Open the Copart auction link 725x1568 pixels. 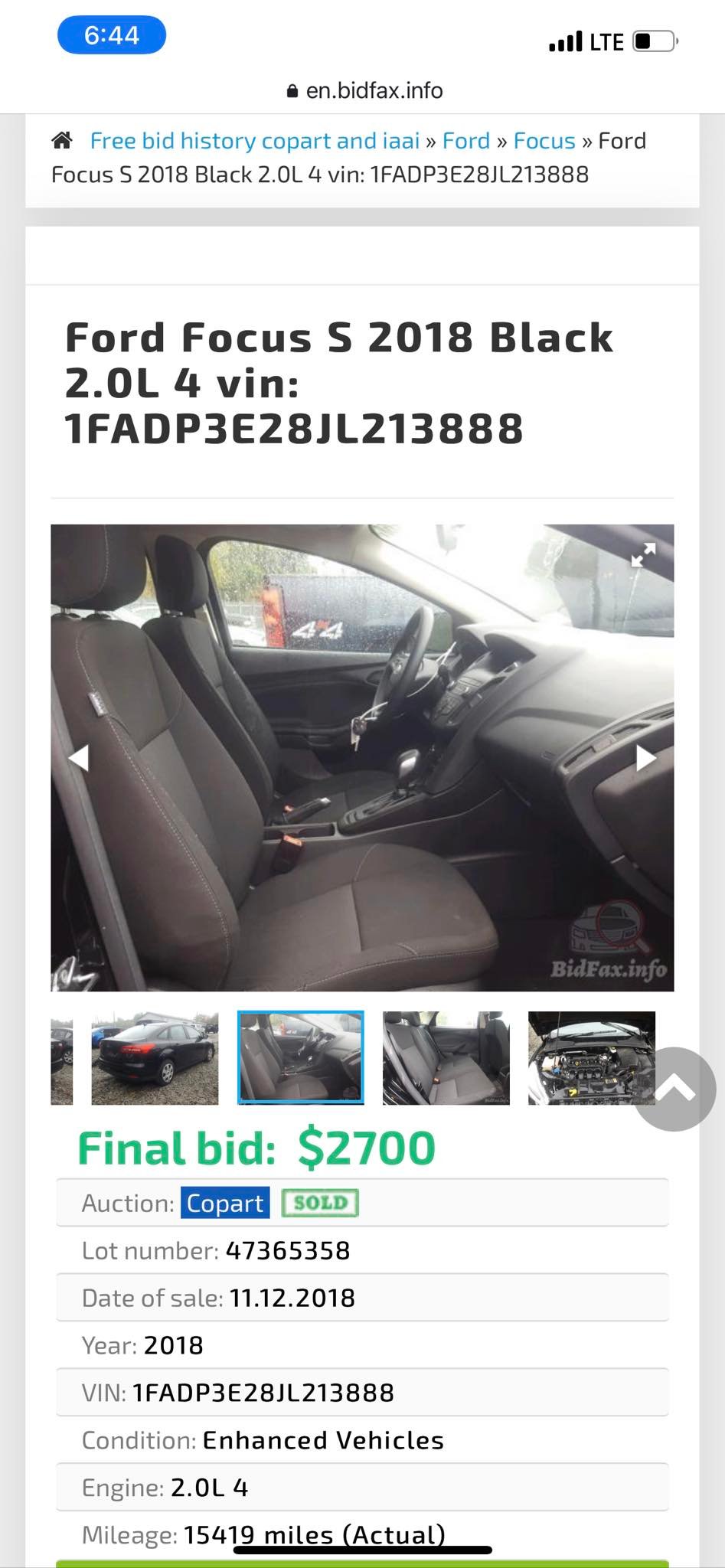[225, 1204]
